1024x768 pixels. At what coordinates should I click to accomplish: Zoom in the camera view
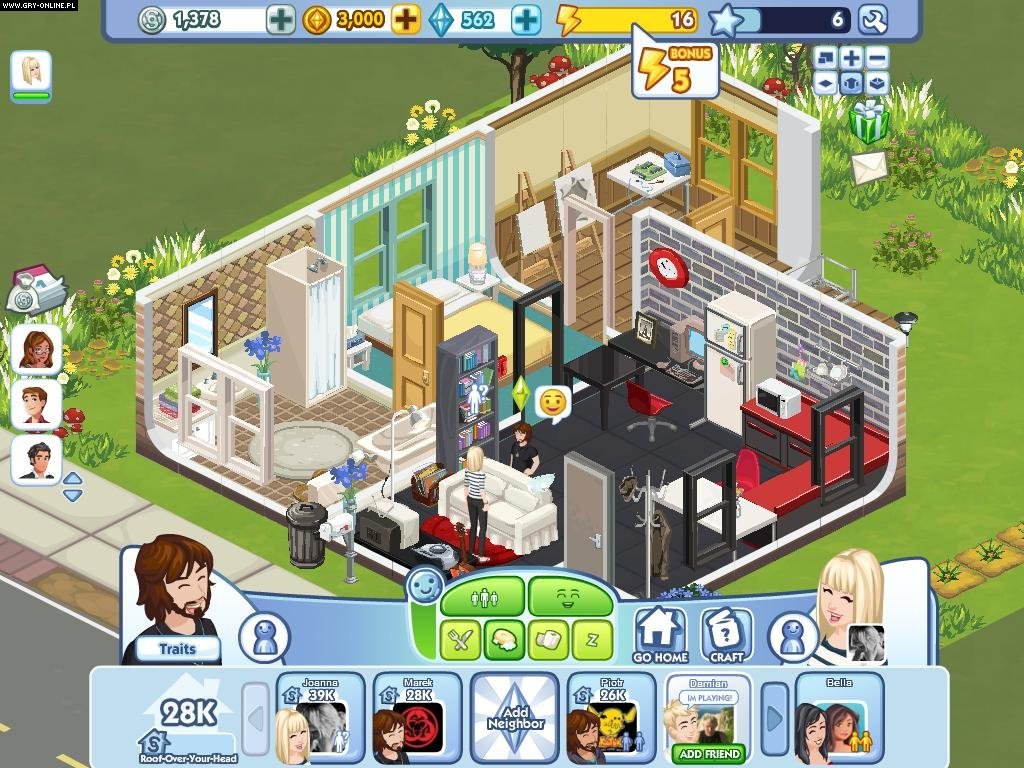(851, 58)
